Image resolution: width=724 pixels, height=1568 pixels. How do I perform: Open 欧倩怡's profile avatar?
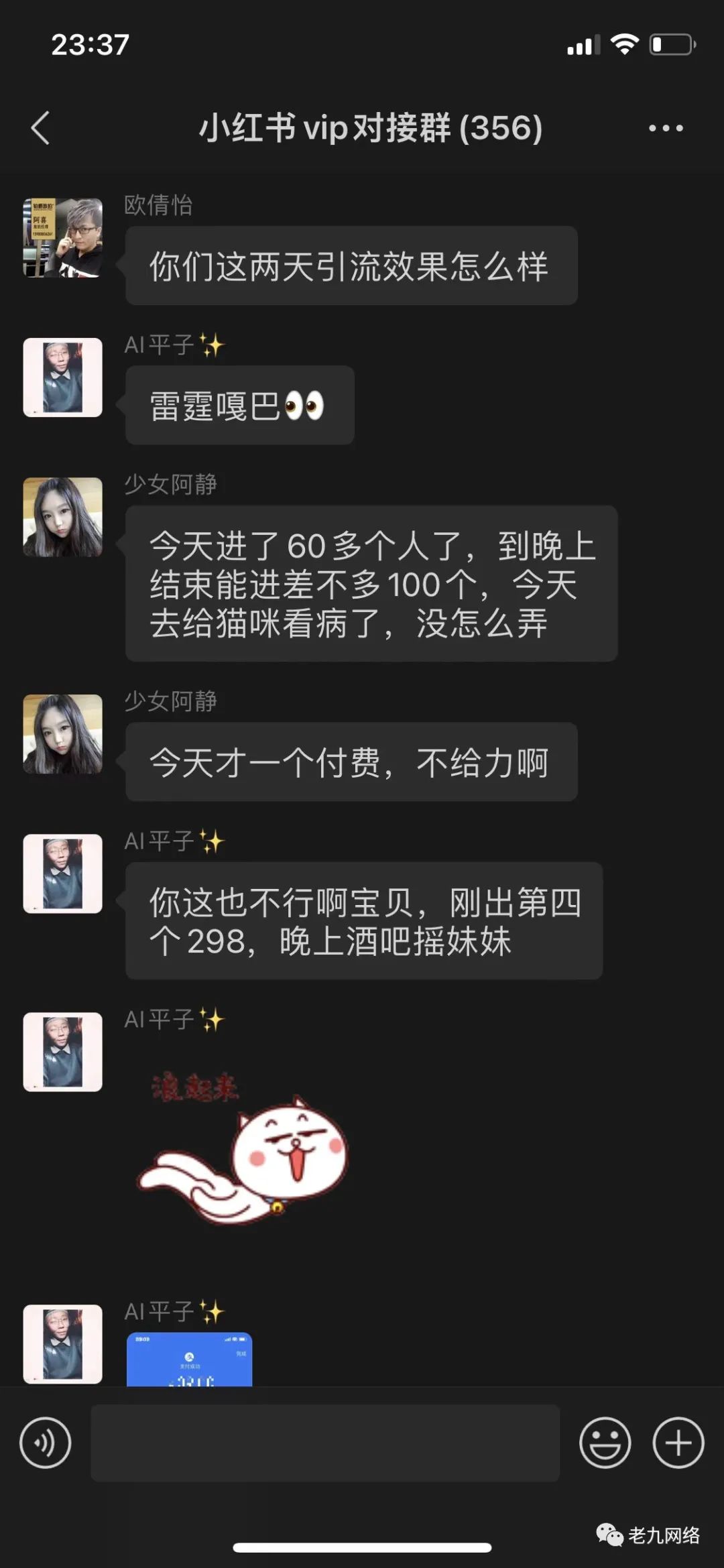[63, 238]
